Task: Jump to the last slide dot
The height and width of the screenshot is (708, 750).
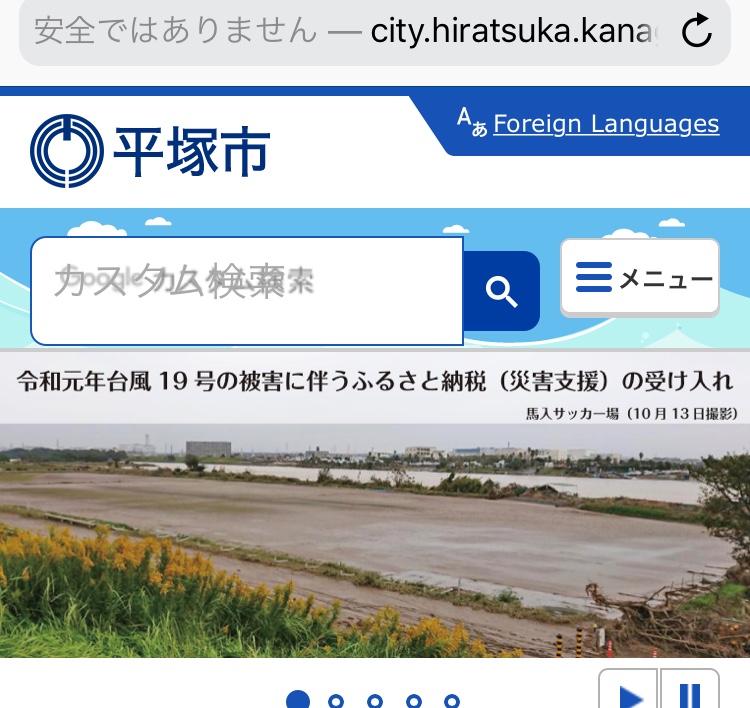Action: (x=452, y=700)
